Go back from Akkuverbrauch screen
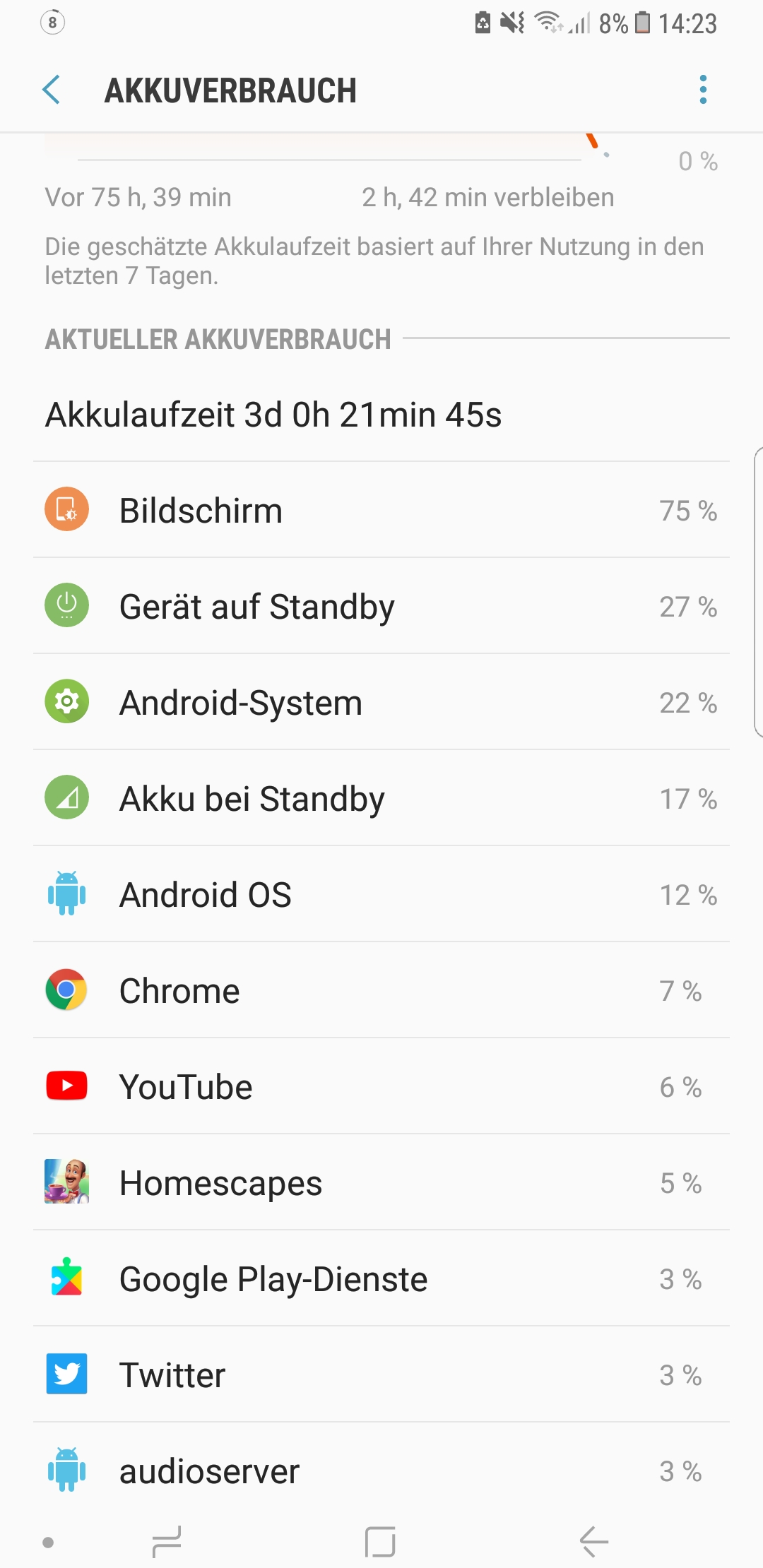This screenshot has width=763, height=1568. click(52, 90)
